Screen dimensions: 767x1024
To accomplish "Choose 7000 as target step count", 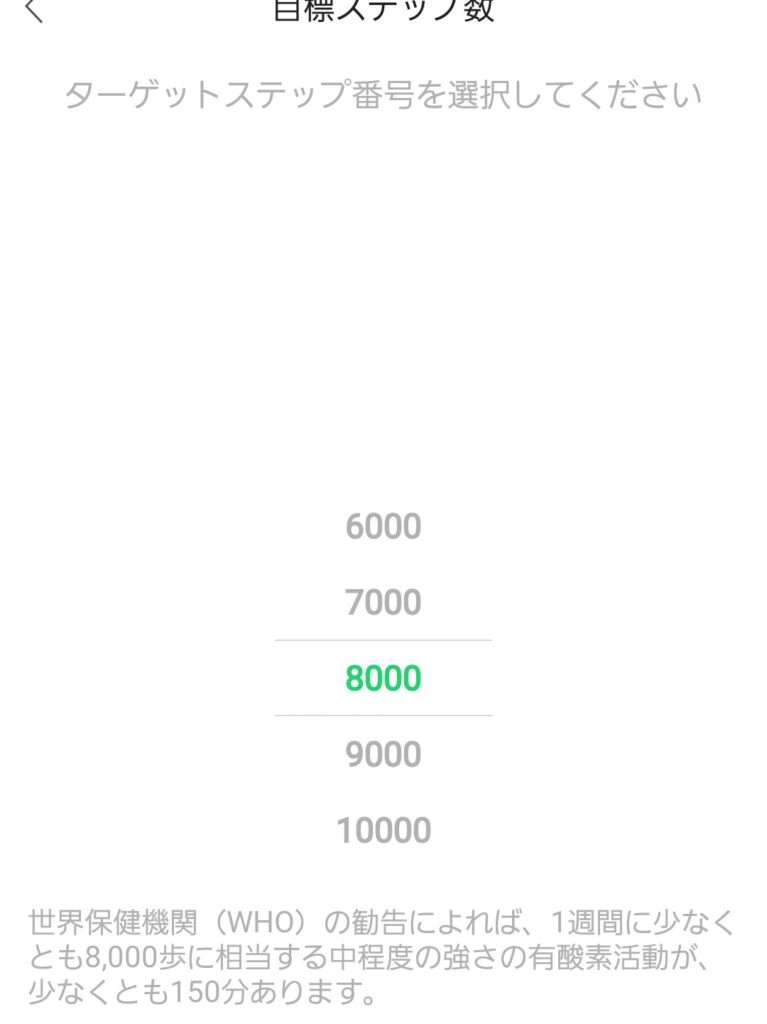I will 383,603.
